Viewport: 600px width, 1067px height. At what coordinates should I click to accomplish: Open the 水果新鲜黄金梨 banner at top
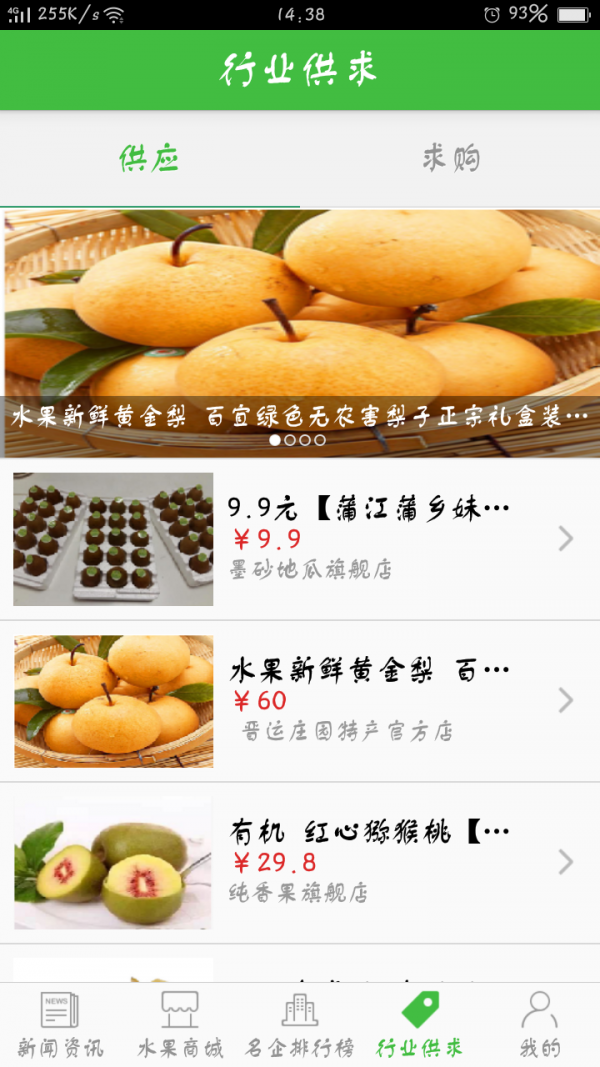click(x=300, y=320)
